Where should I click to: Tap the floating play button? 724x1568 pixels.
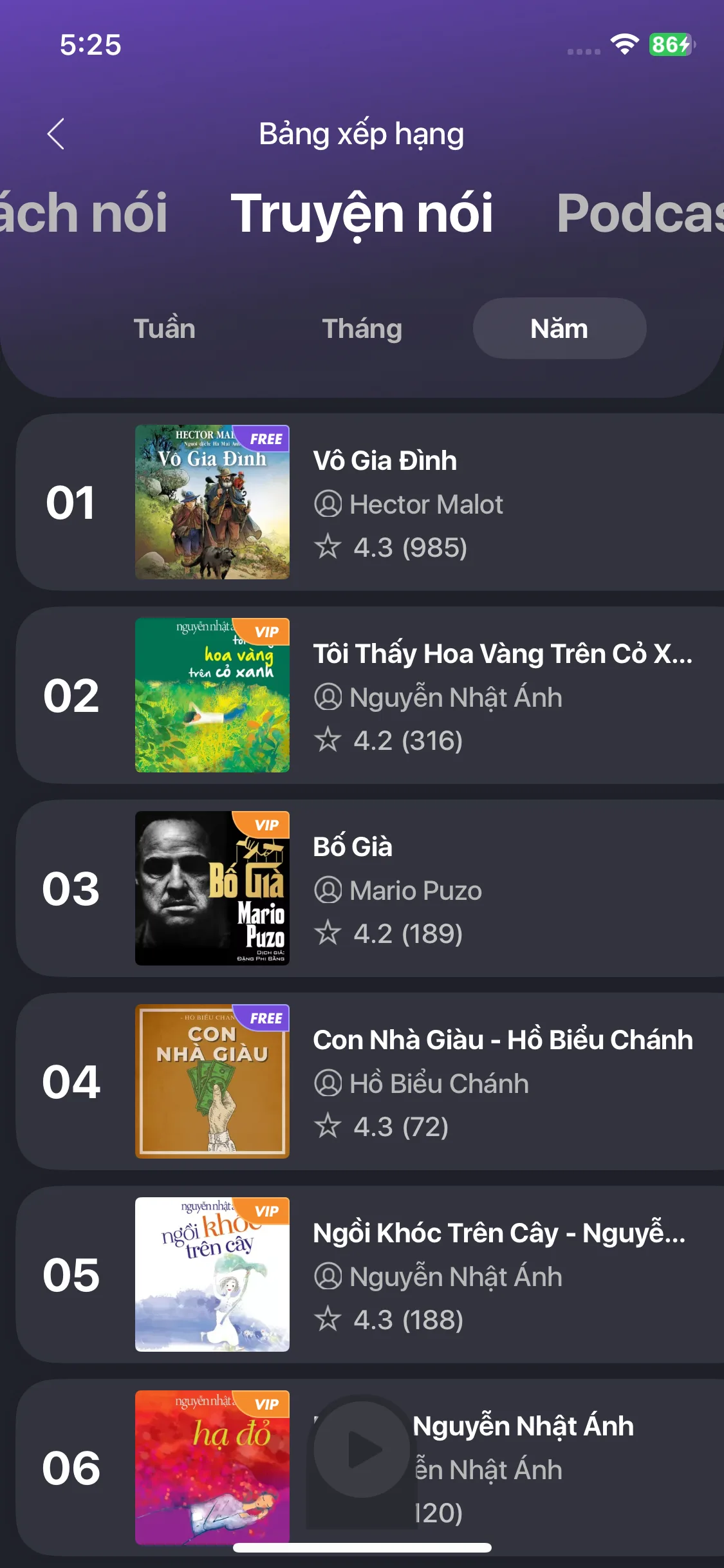click(362, 1450)
